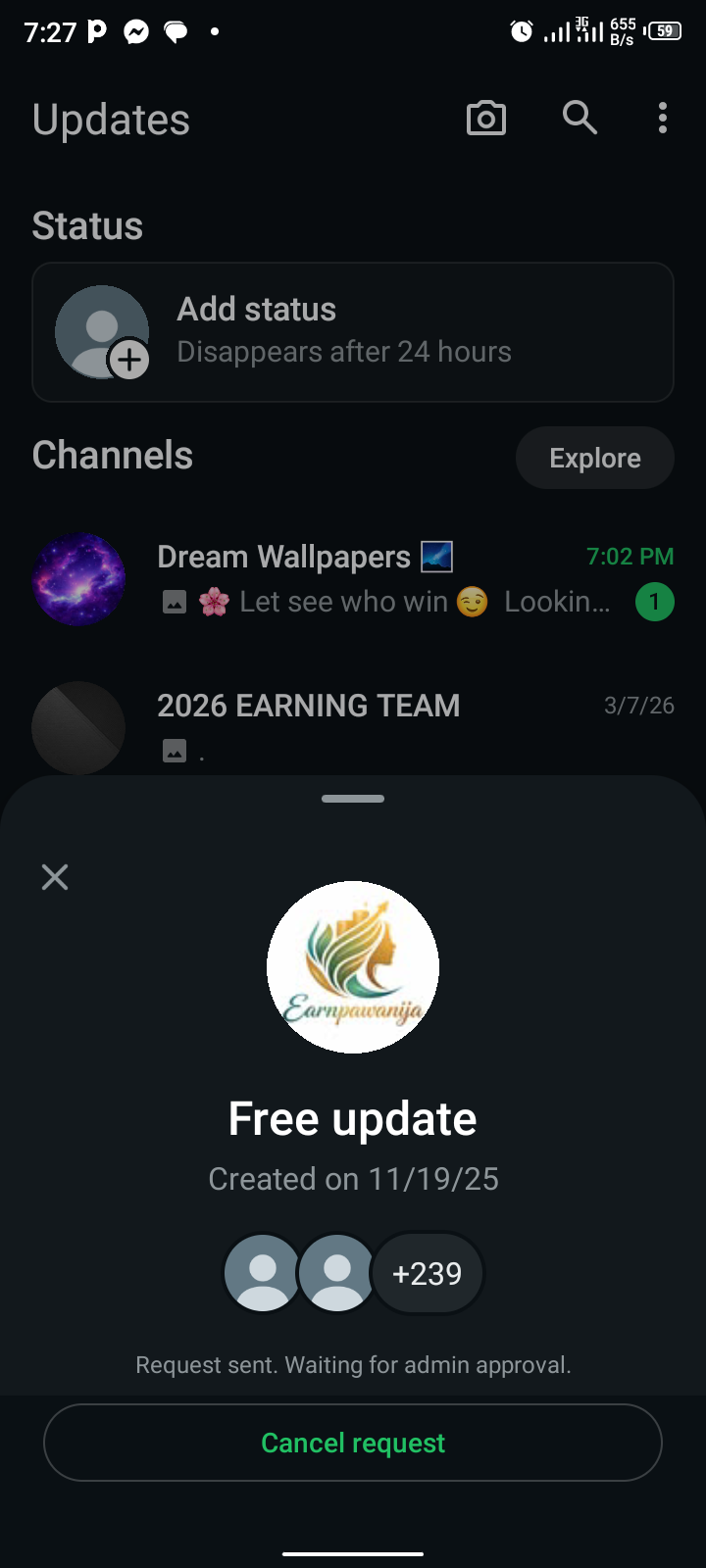Explore more channels
The width and height of the screenshot is (706, 1568).
pos(594,458)
